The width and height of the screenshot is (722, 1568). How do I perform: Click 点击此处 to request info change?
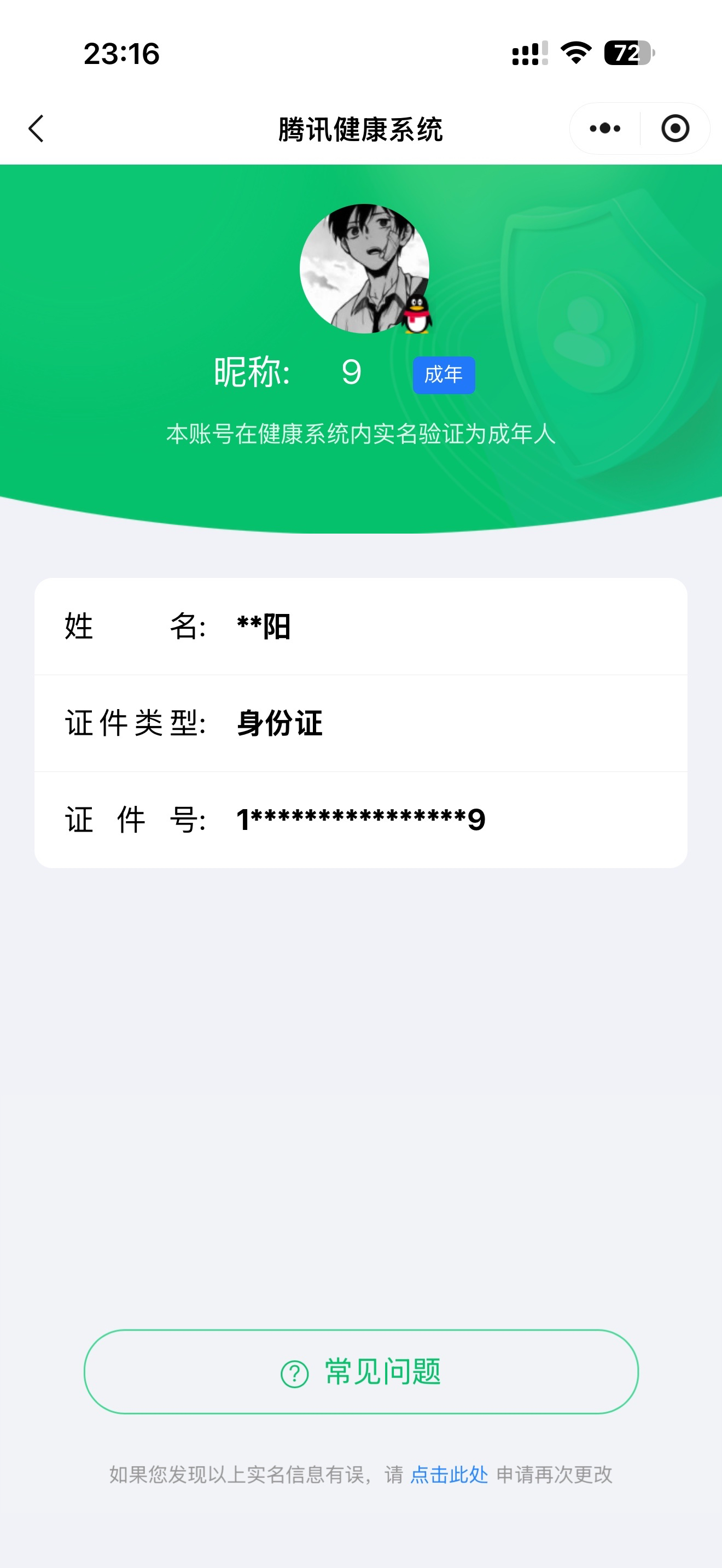pos(449,1475)
